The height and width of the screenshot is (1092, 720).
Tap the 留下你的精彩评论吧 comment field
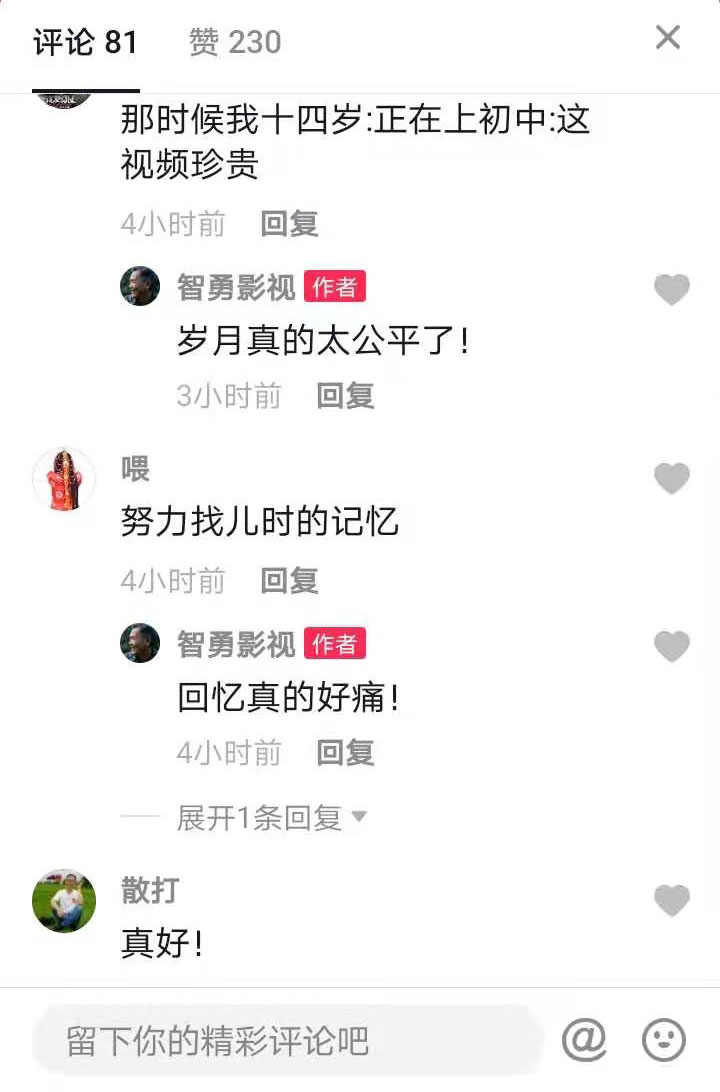click(x=285, y=1041)
